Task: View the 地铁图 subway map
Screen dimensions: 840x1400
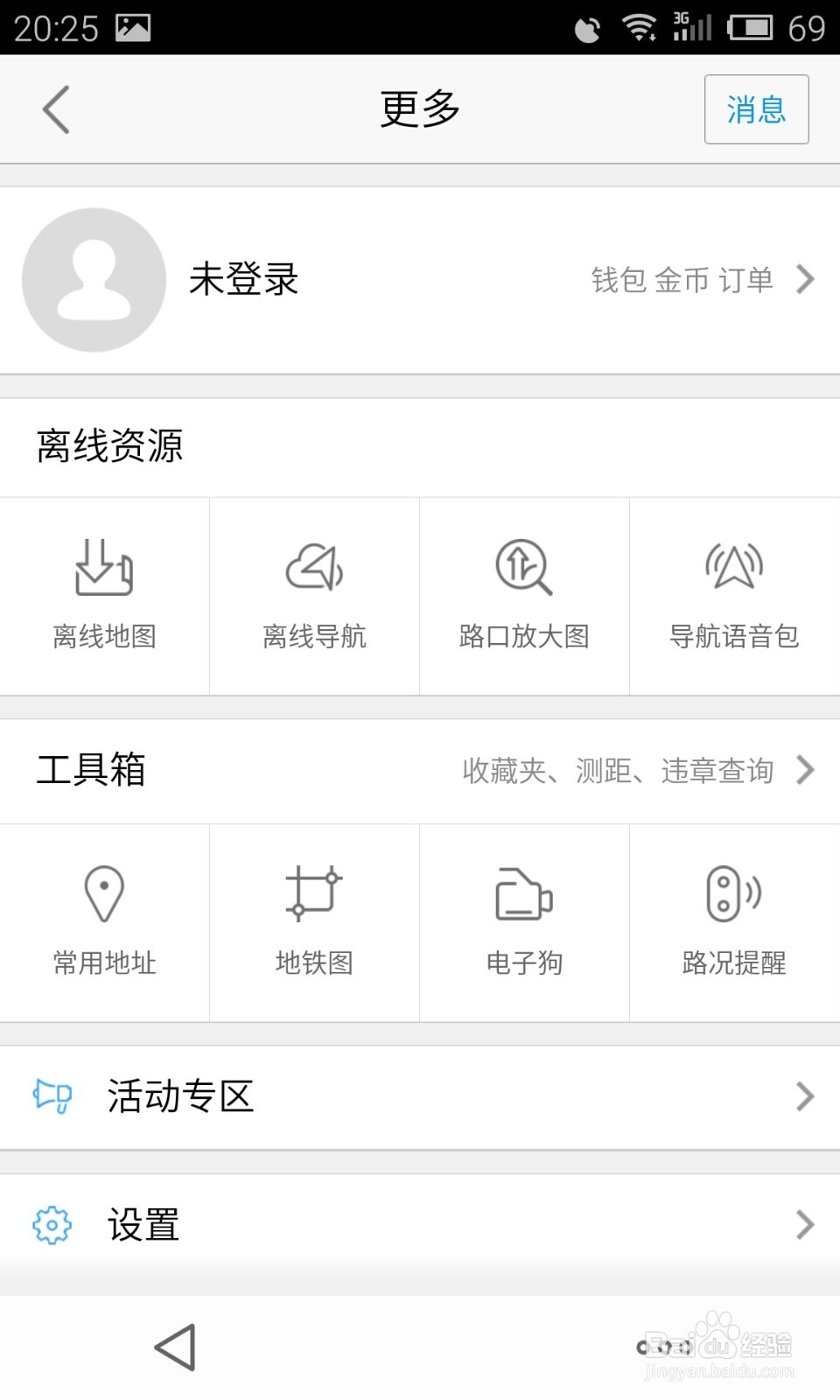Action: (x=314, y=922)
